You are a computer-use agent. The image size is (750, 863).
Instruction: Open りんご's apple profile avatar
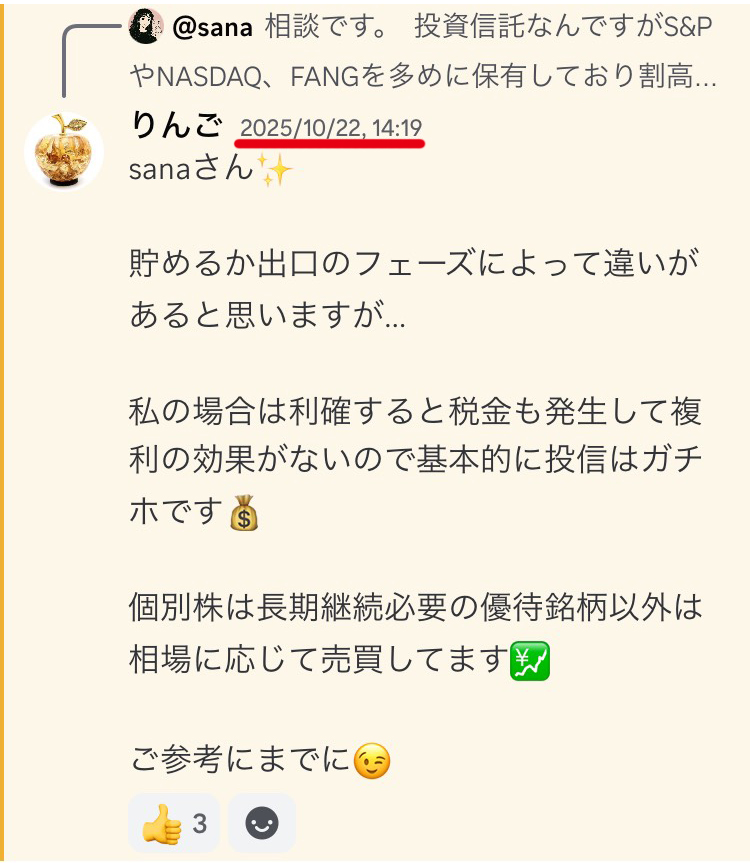pos(64,152)
